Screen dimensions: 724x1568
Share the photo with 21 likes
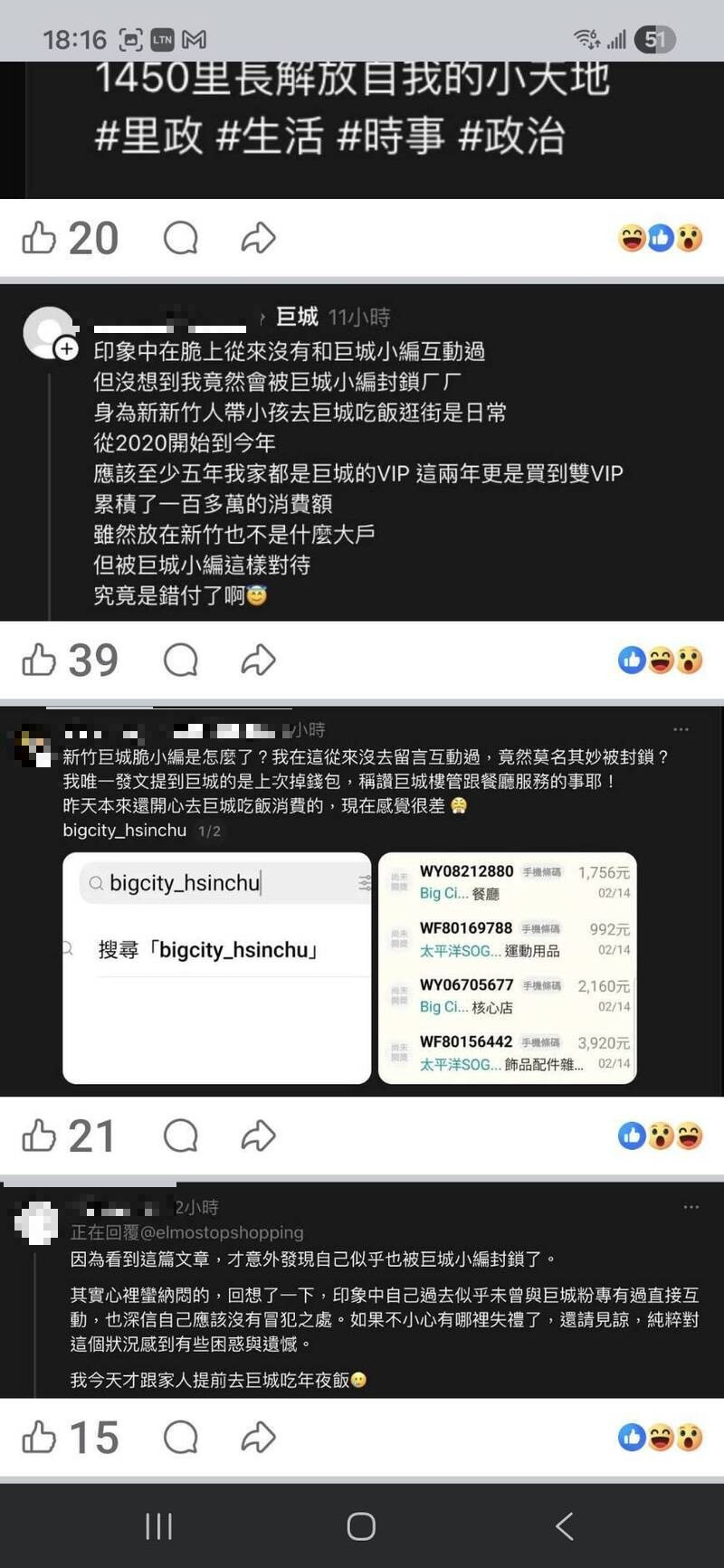coord(258,1136)
